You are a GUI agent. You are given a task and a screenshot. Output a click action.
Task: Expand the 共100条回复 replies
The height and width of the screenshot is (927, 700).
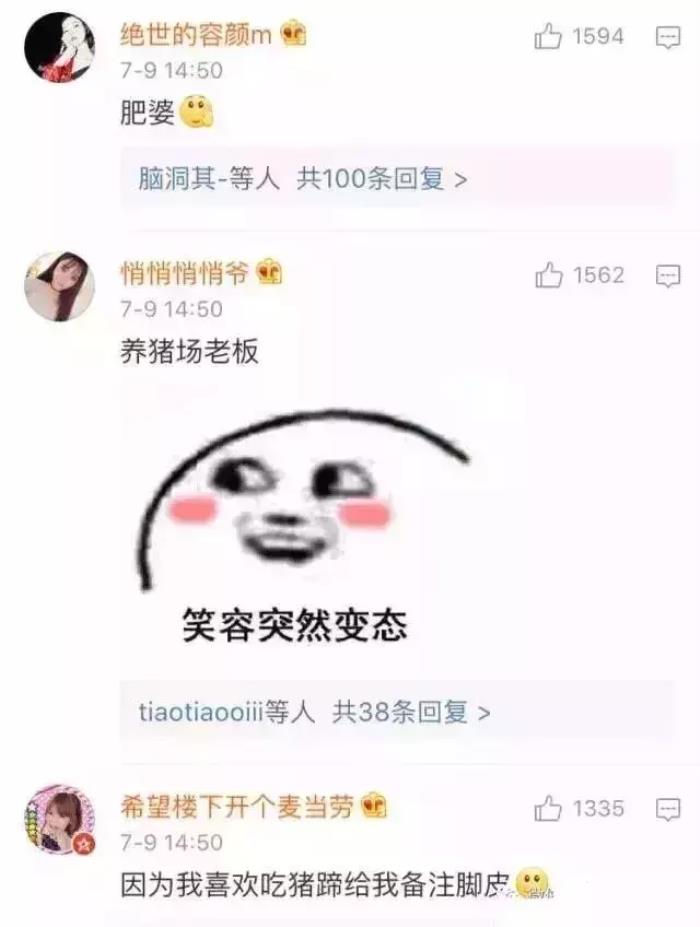[380, 180]
